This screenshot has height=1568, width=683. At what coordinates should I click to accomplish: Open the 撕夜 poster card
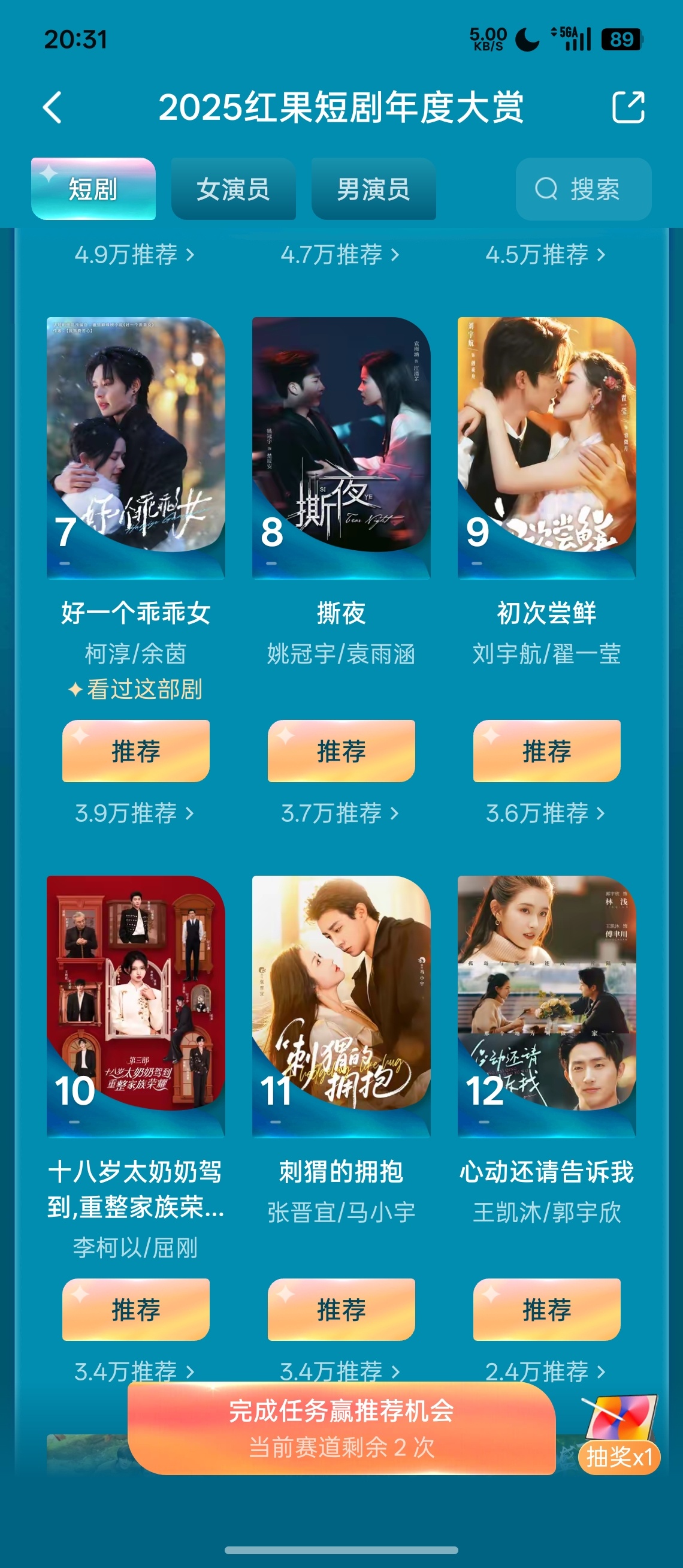pyautogui.click(x=341, y=447)
